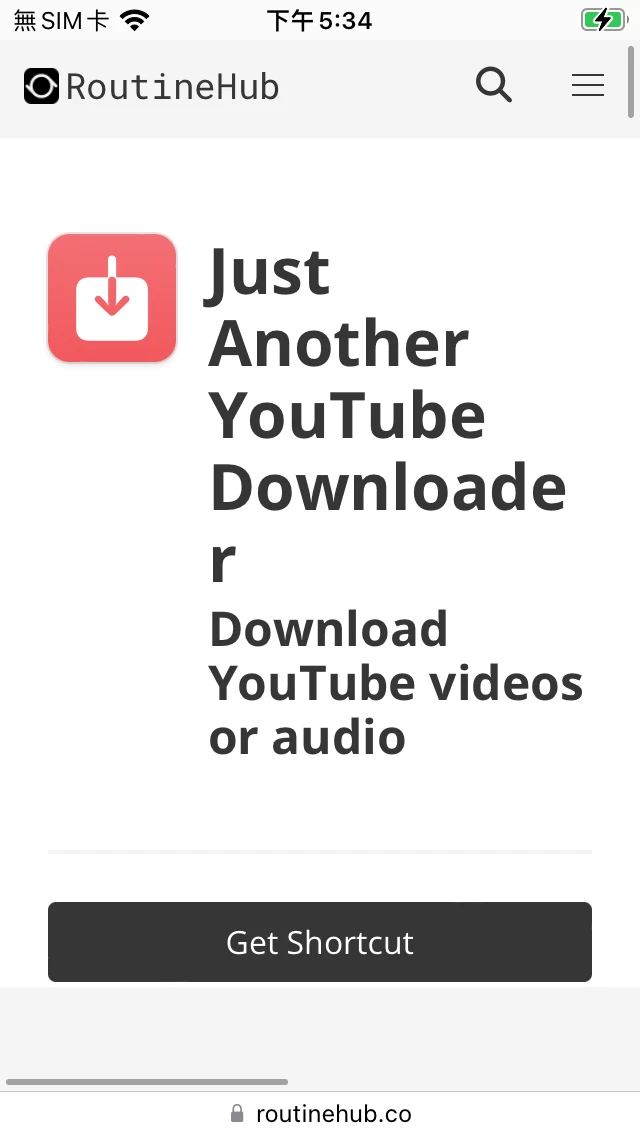Open the RoutineHub home logo link
This screenshot has height=1136, width=640.
point(151,87)
